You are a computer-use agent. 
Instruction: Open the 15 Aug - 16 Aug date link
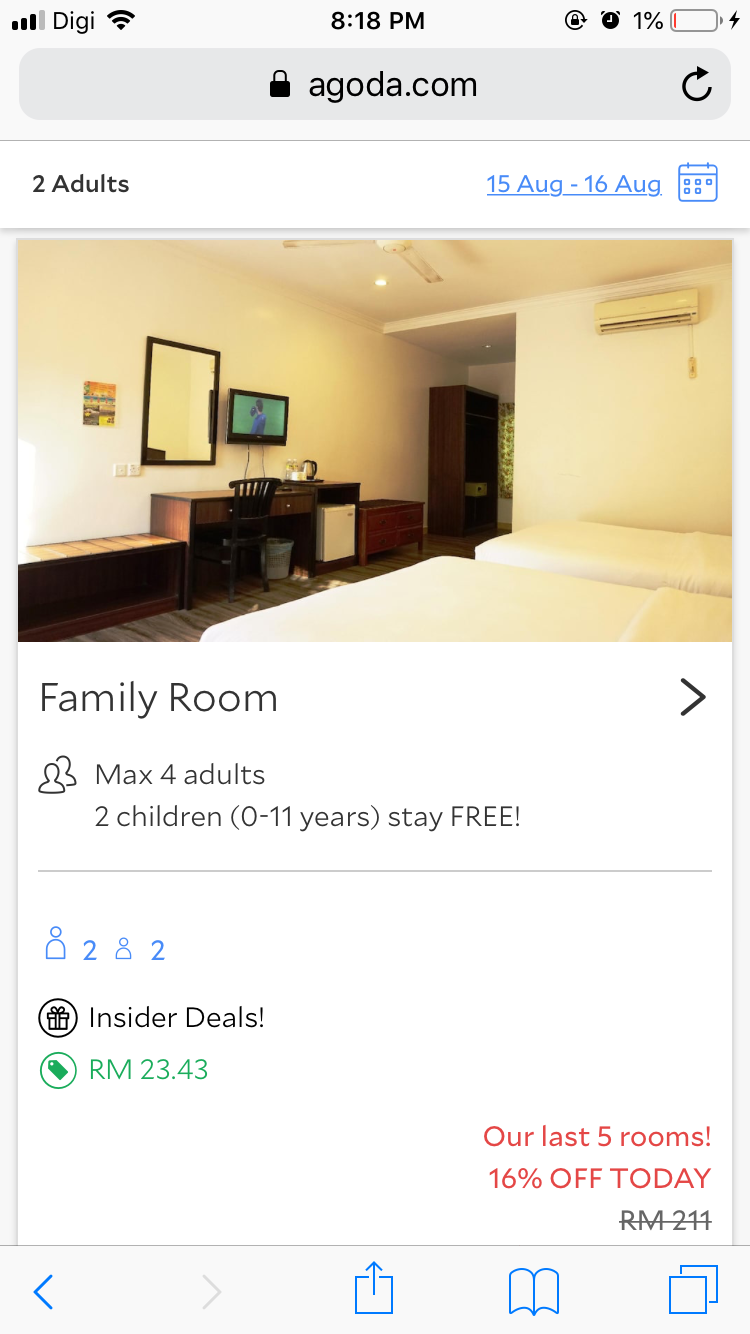[573, 184]
